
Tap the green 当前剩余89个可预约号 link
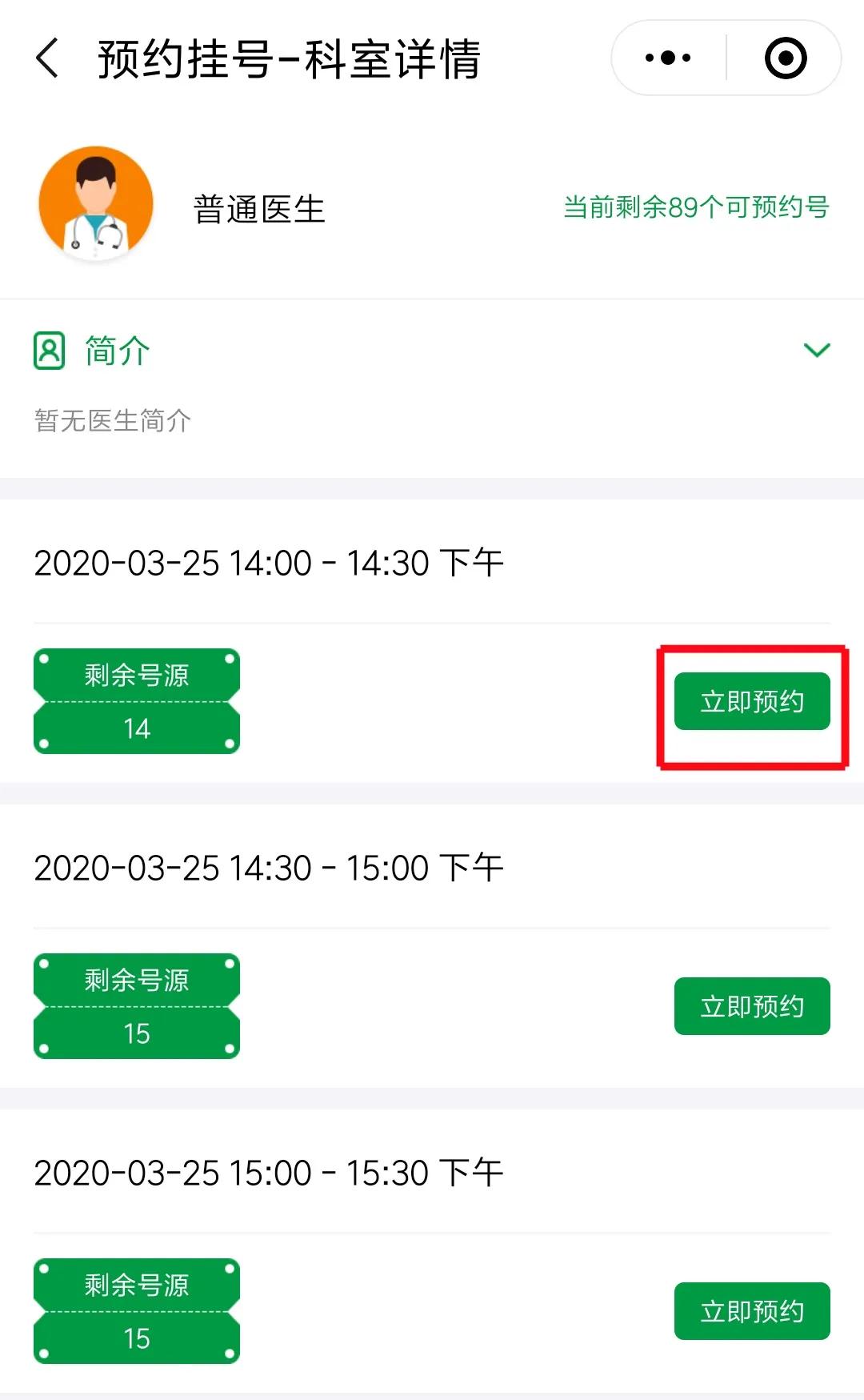coord(694,207)
